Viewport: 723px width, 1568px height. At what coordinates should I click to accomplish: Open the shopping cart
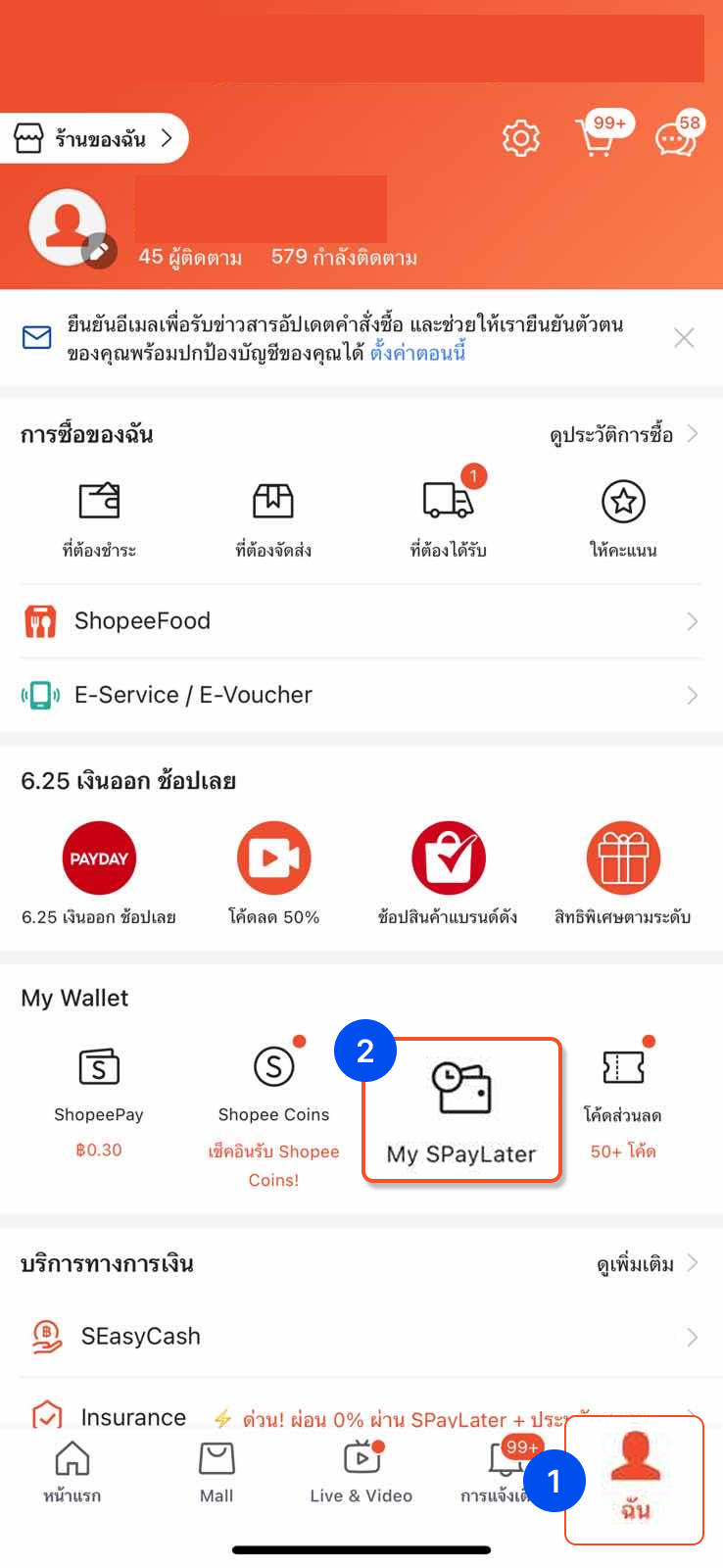[598, 137]
